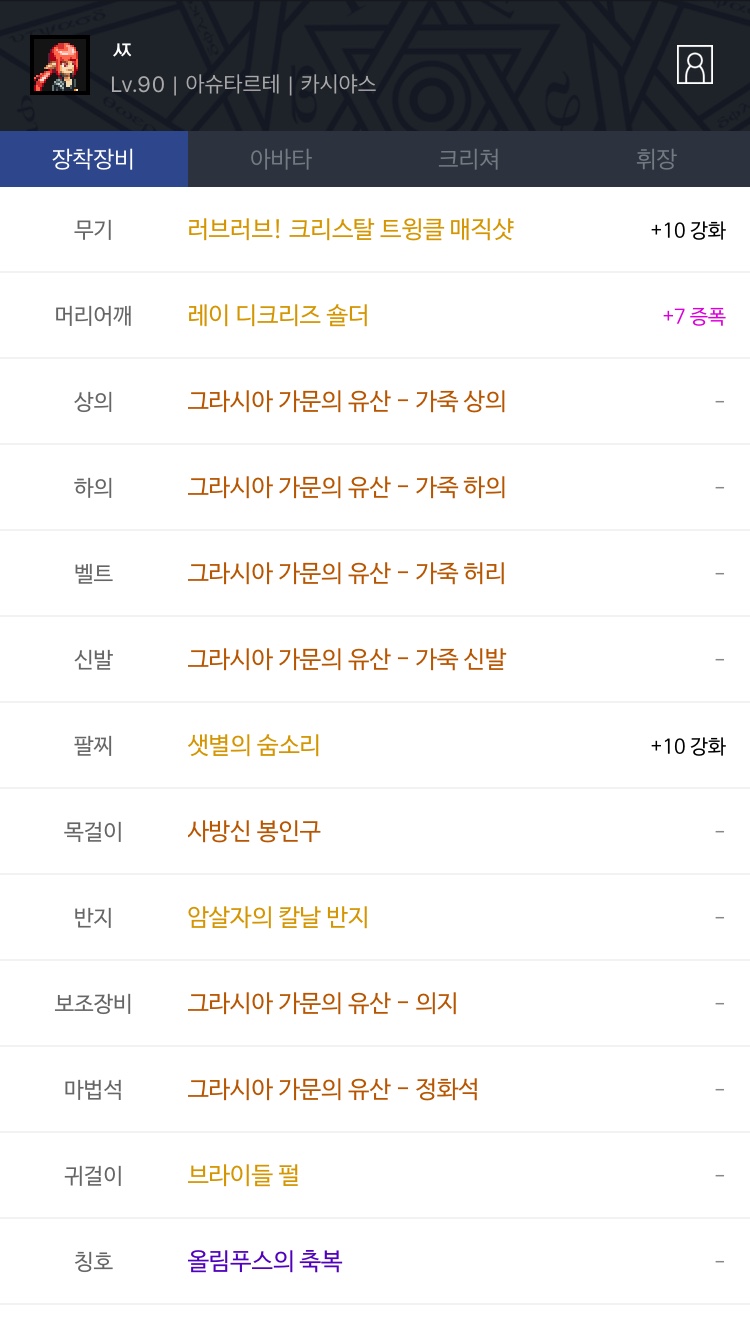Image resolution: width=750 pixels, height=1334 pixels.
Task: Open belt item 가죽 허리
Action: tap(346, 574)
